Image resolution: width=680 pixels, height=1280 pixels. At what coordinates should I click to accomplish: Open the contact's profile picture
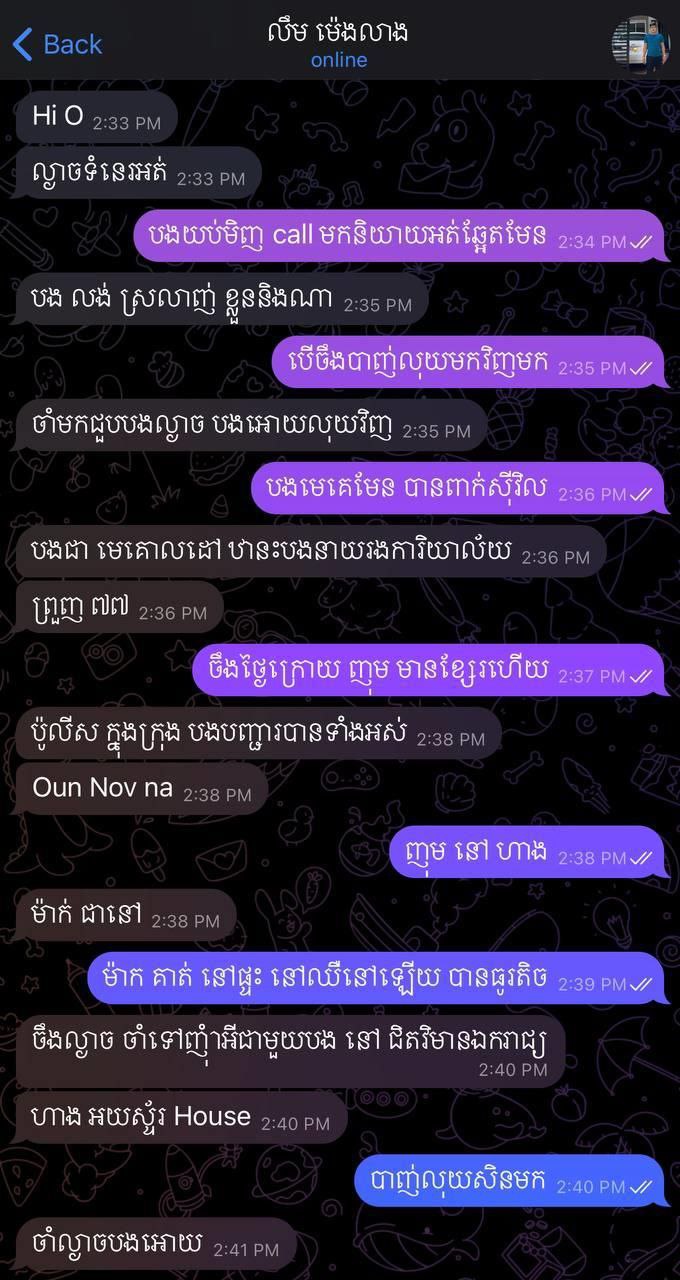[640, 44]
